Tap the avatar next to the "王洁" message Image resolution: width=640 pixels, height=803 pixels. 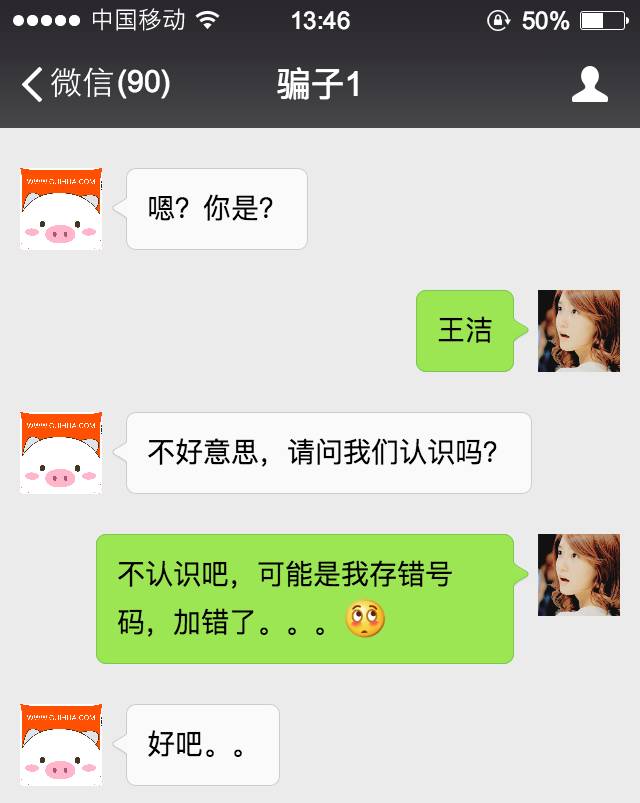[578, 331]
